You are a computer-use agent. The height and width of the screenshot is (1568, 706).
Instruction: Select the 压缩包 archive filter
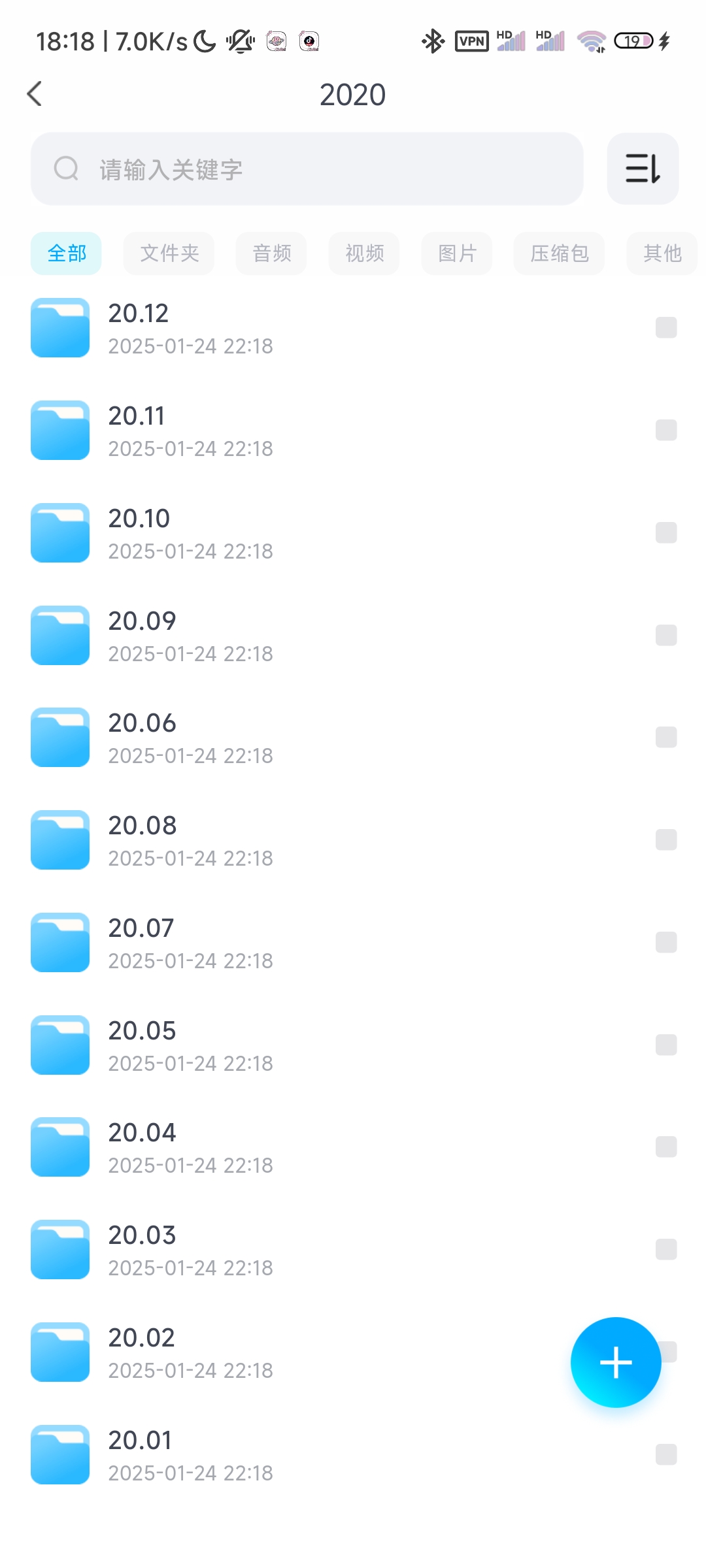tap(559, 253)
